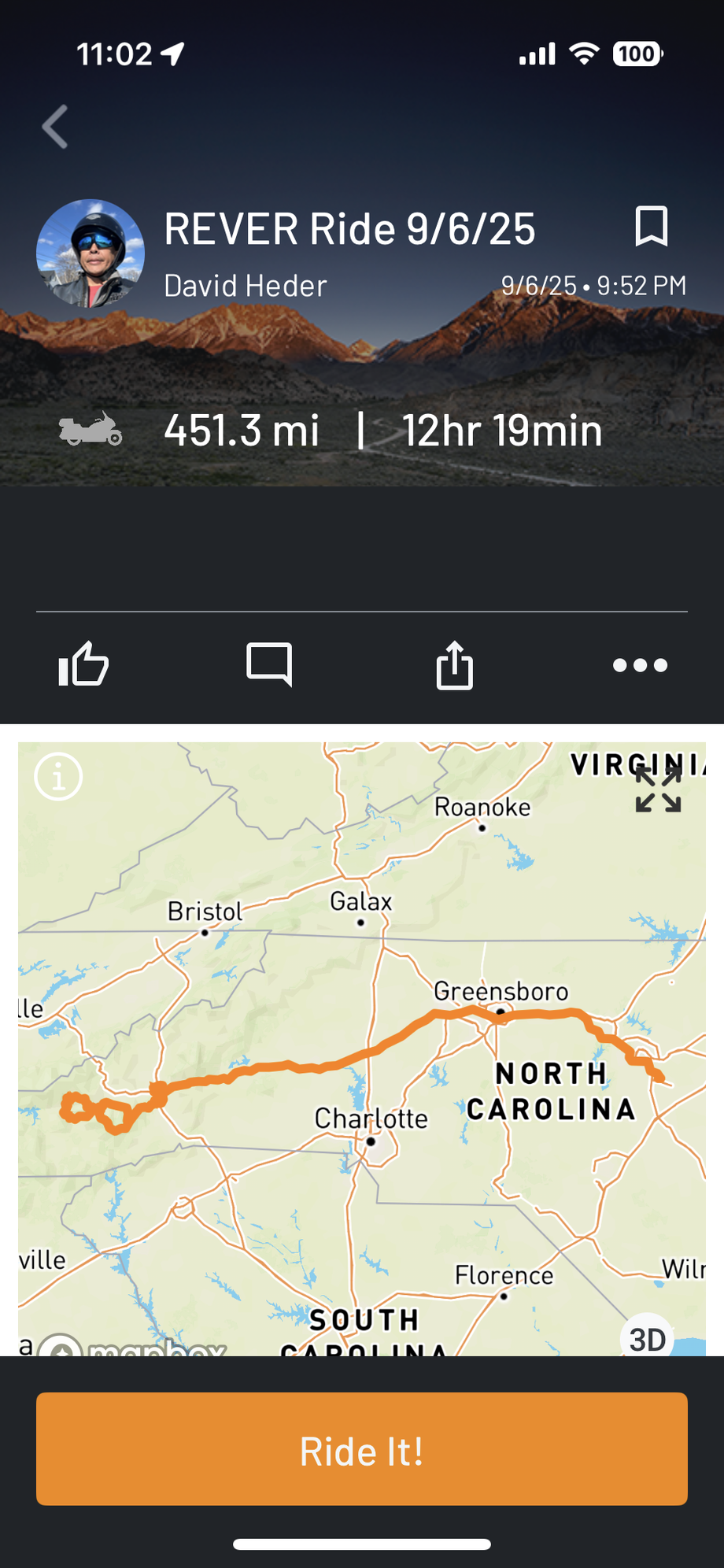Viewport: 724px width, 1568px height.
Task: Switch the map to 3D view
Action: [648, 1339]
